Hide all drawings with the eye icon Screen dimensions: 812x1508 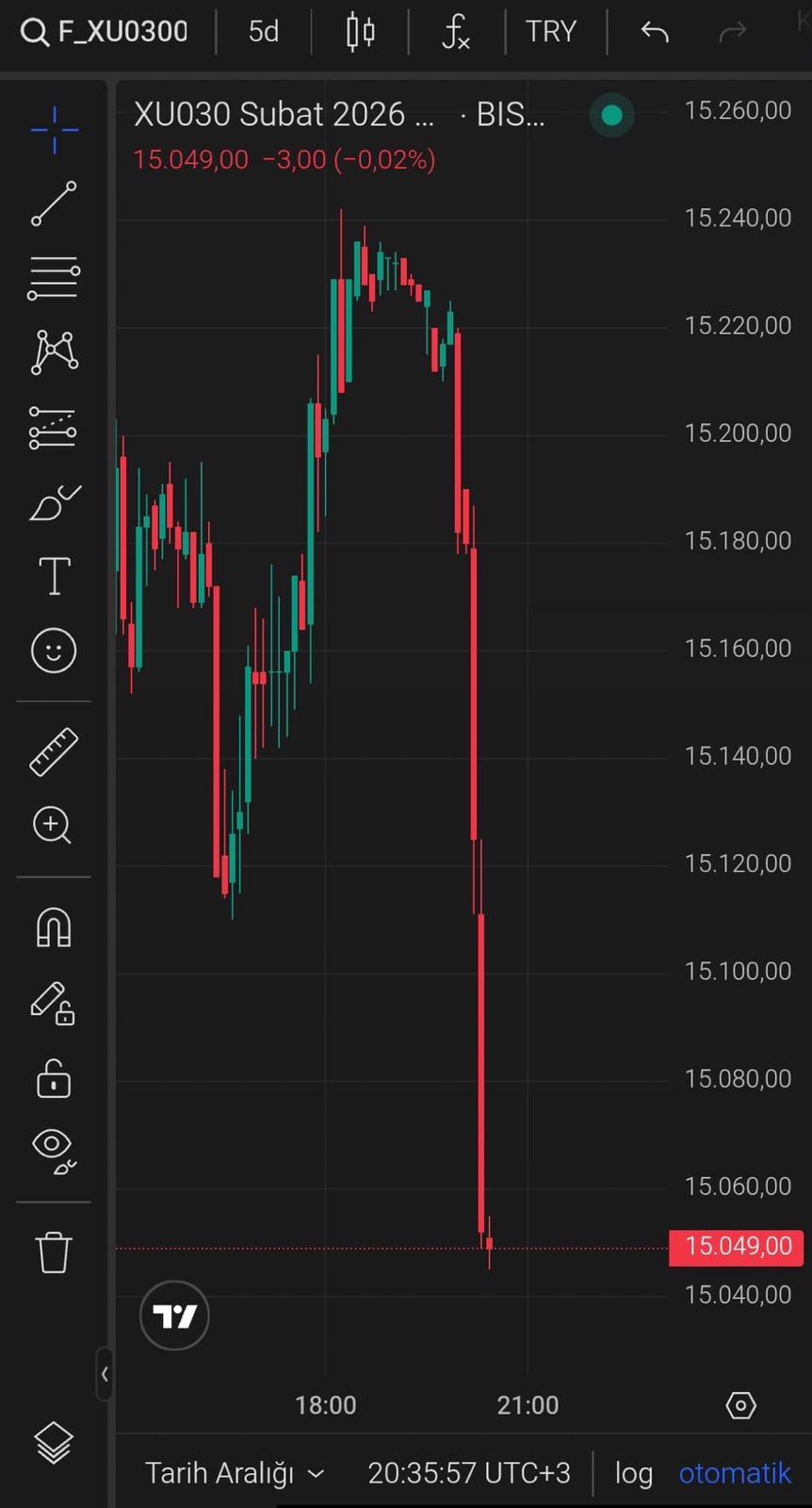pos(54,1150)
